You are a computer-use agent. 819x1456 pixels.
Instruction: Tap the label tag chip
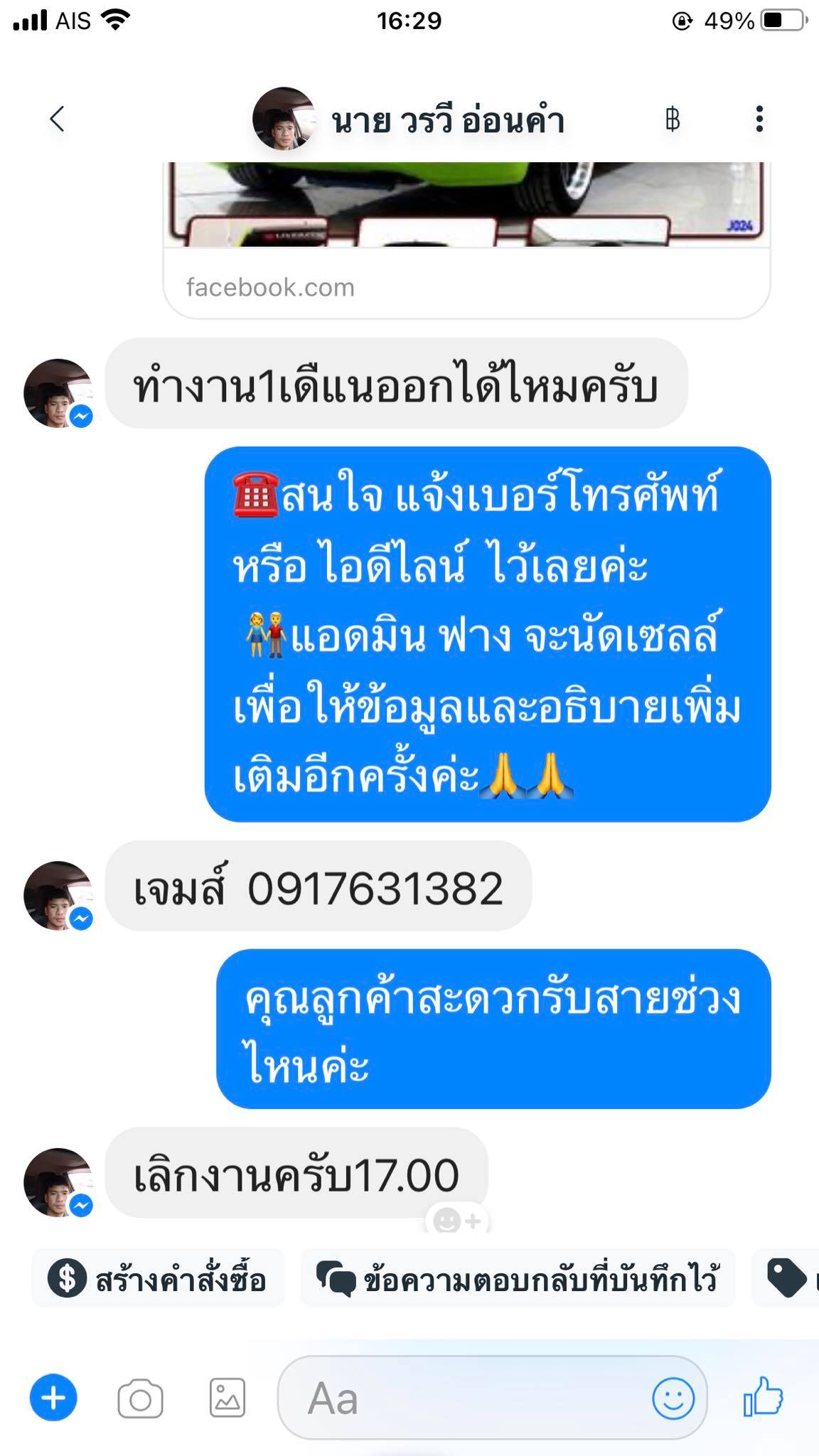click(786, 1278)
